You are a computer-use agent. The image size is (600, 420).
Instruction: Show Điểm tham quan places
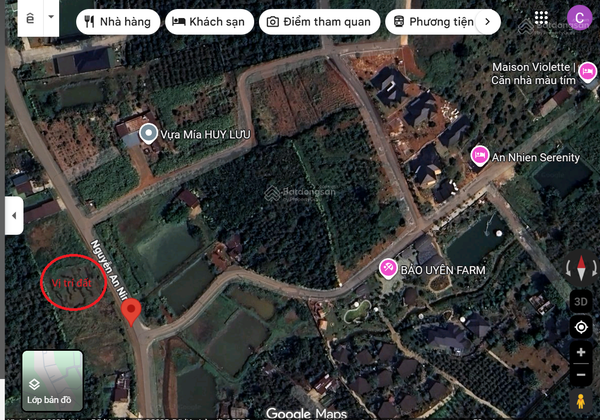coord(319,21)
